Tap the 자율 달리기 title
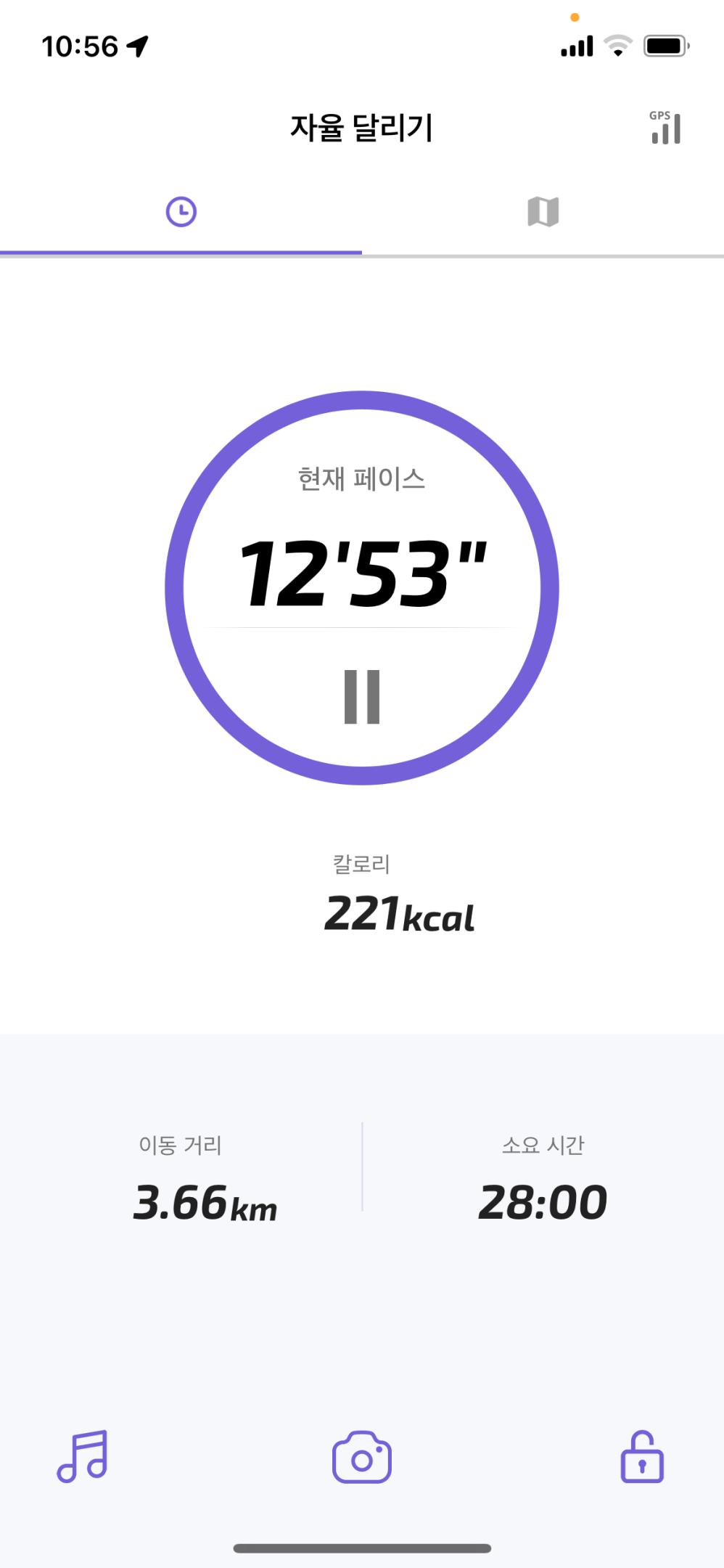This screenshot has width=724, height=1568. point(361,125)
